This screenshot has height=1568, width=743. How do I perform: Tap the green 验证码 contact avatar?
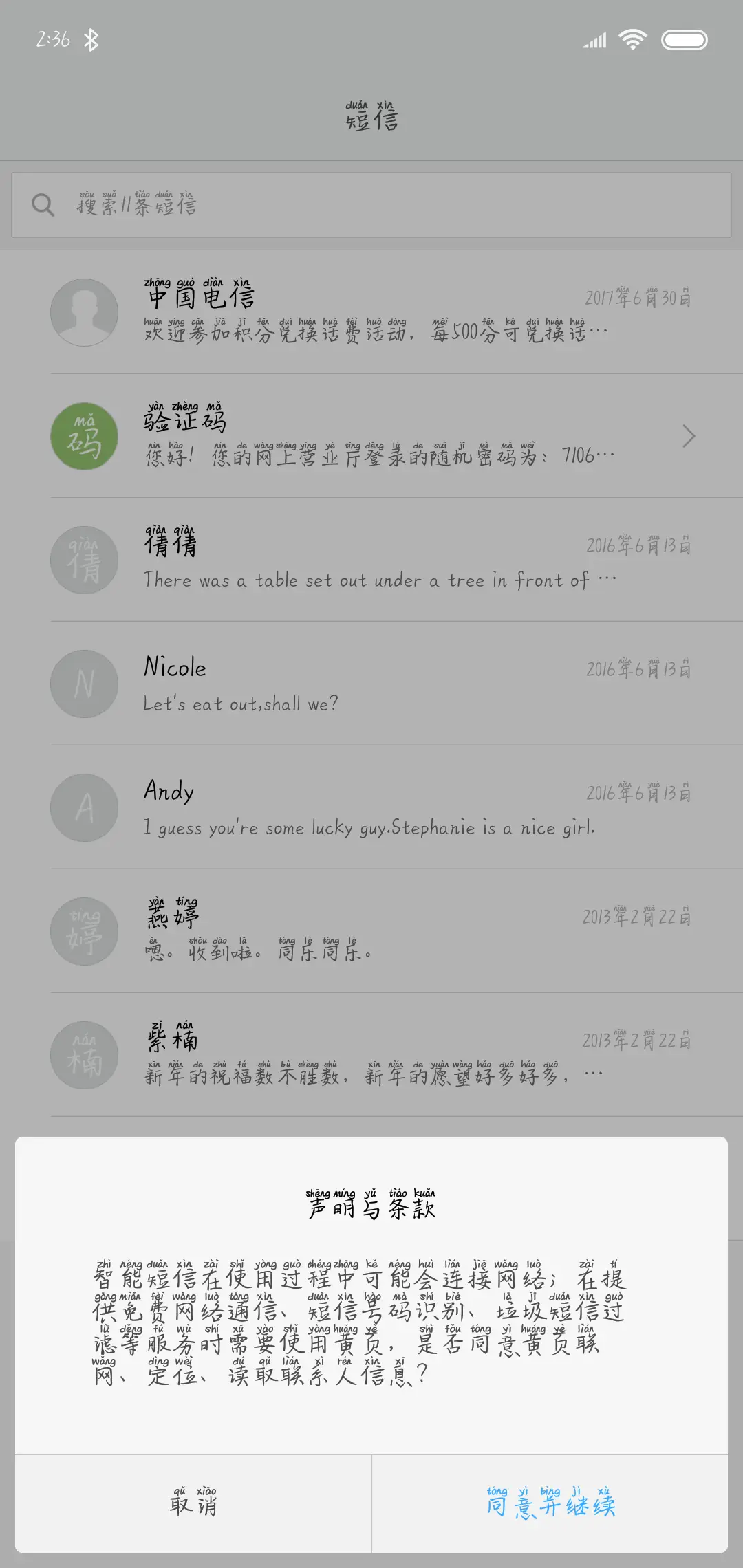[84, 436]
